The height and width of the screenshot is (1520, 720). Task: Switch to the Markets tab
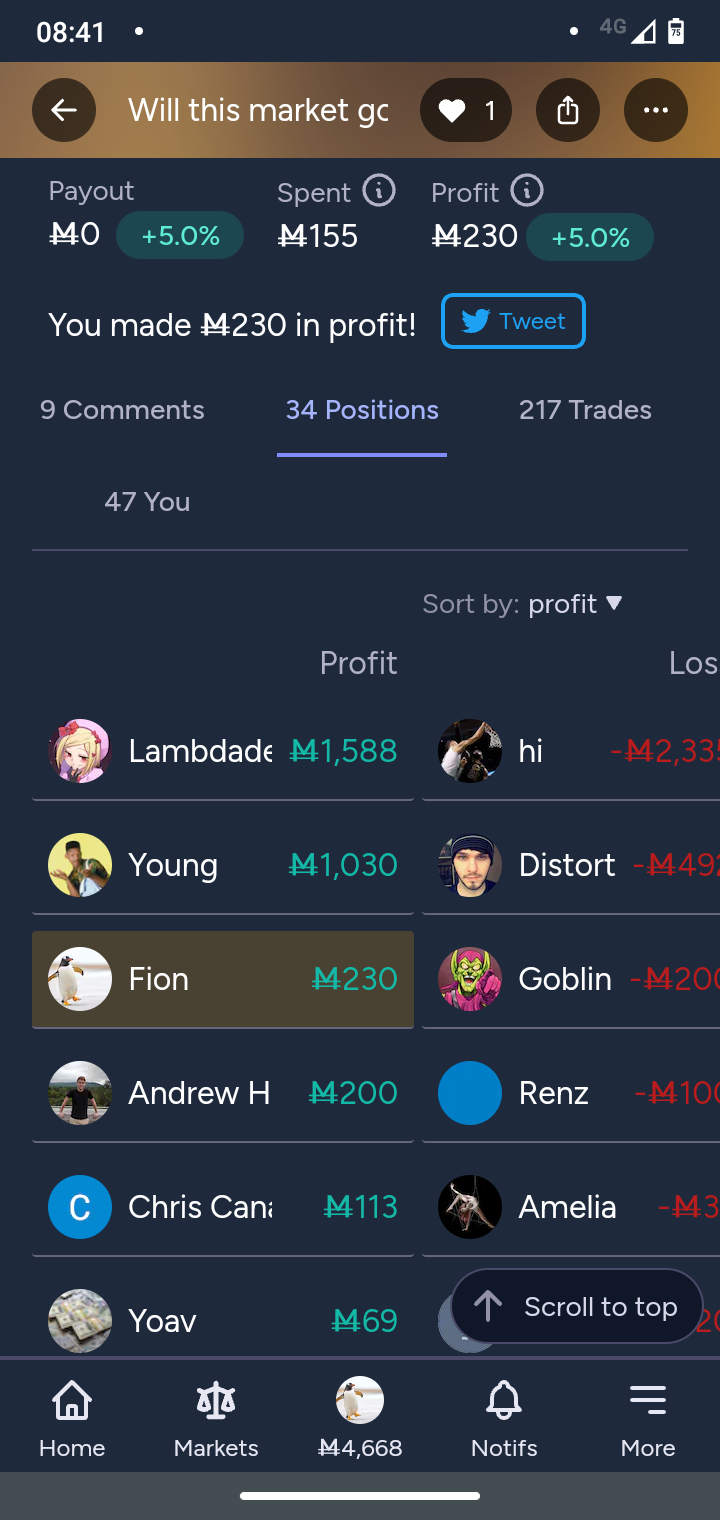click(x=216, y=1420)
